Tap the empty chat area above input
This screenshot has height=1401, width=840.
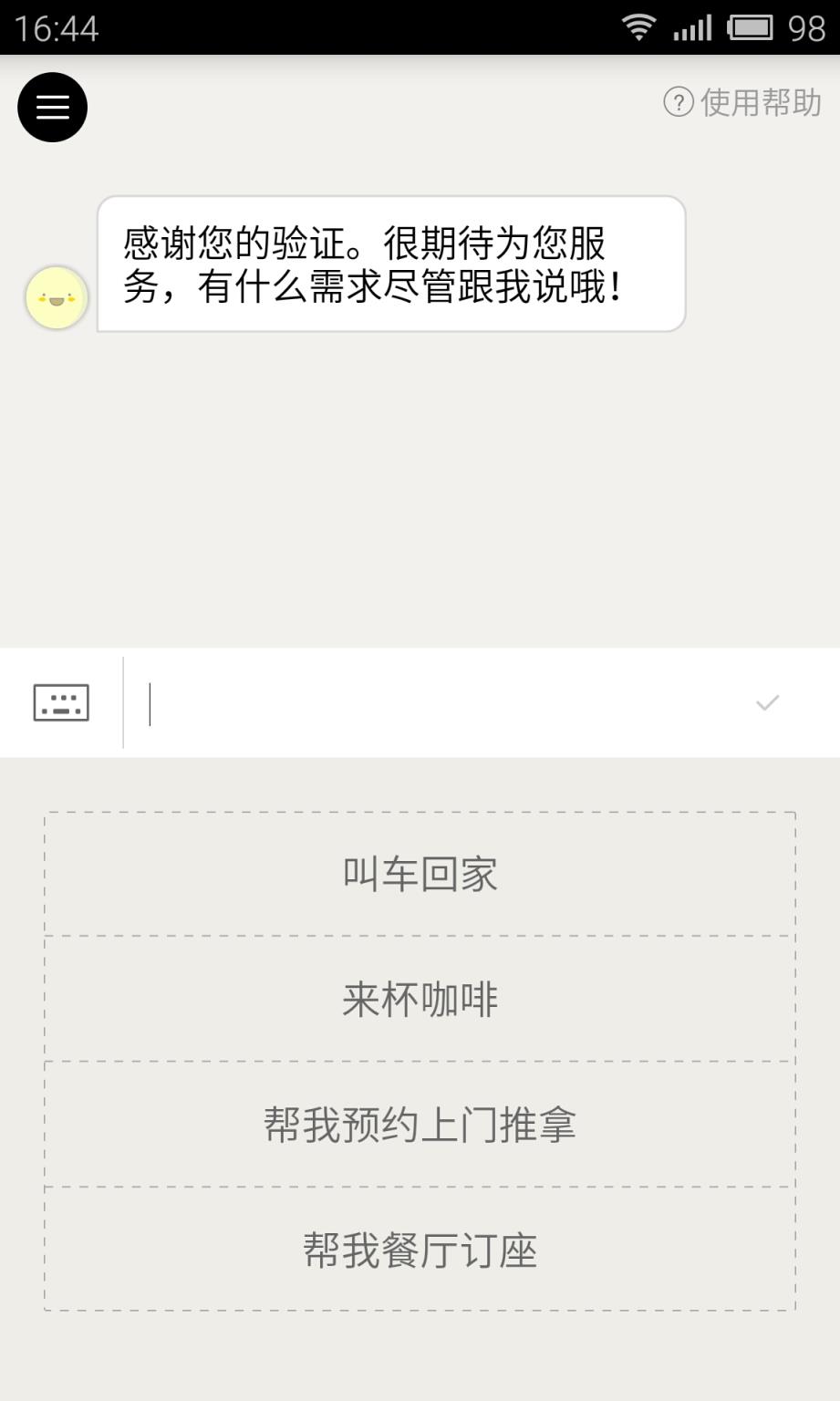[420, 502]
